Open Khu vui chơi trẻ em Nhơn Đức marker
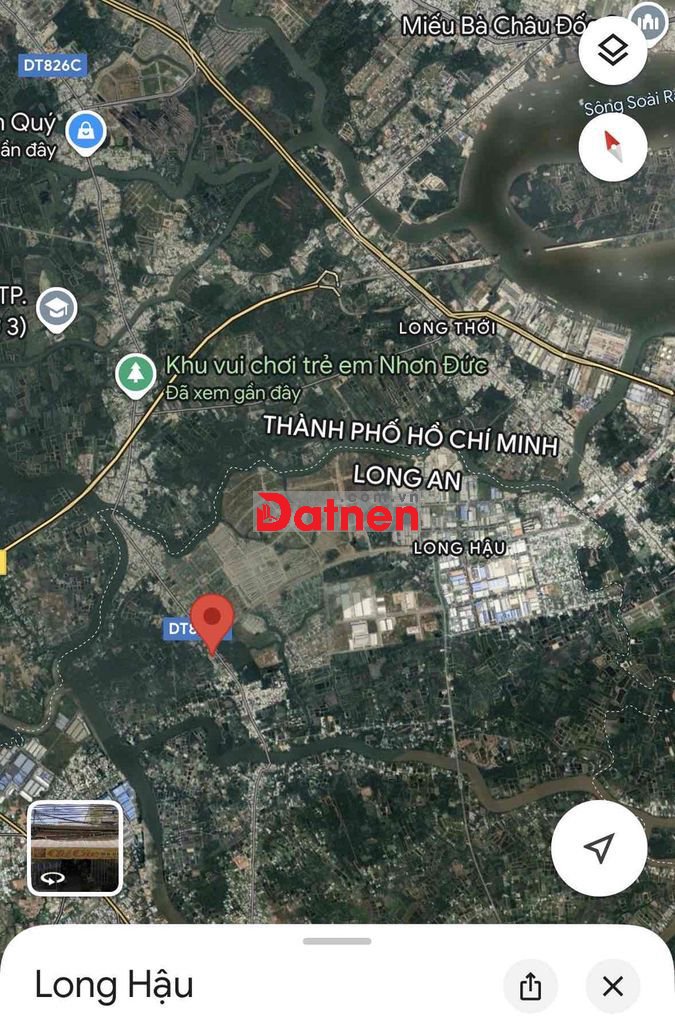675x1024 pixels. click(134, 374)
